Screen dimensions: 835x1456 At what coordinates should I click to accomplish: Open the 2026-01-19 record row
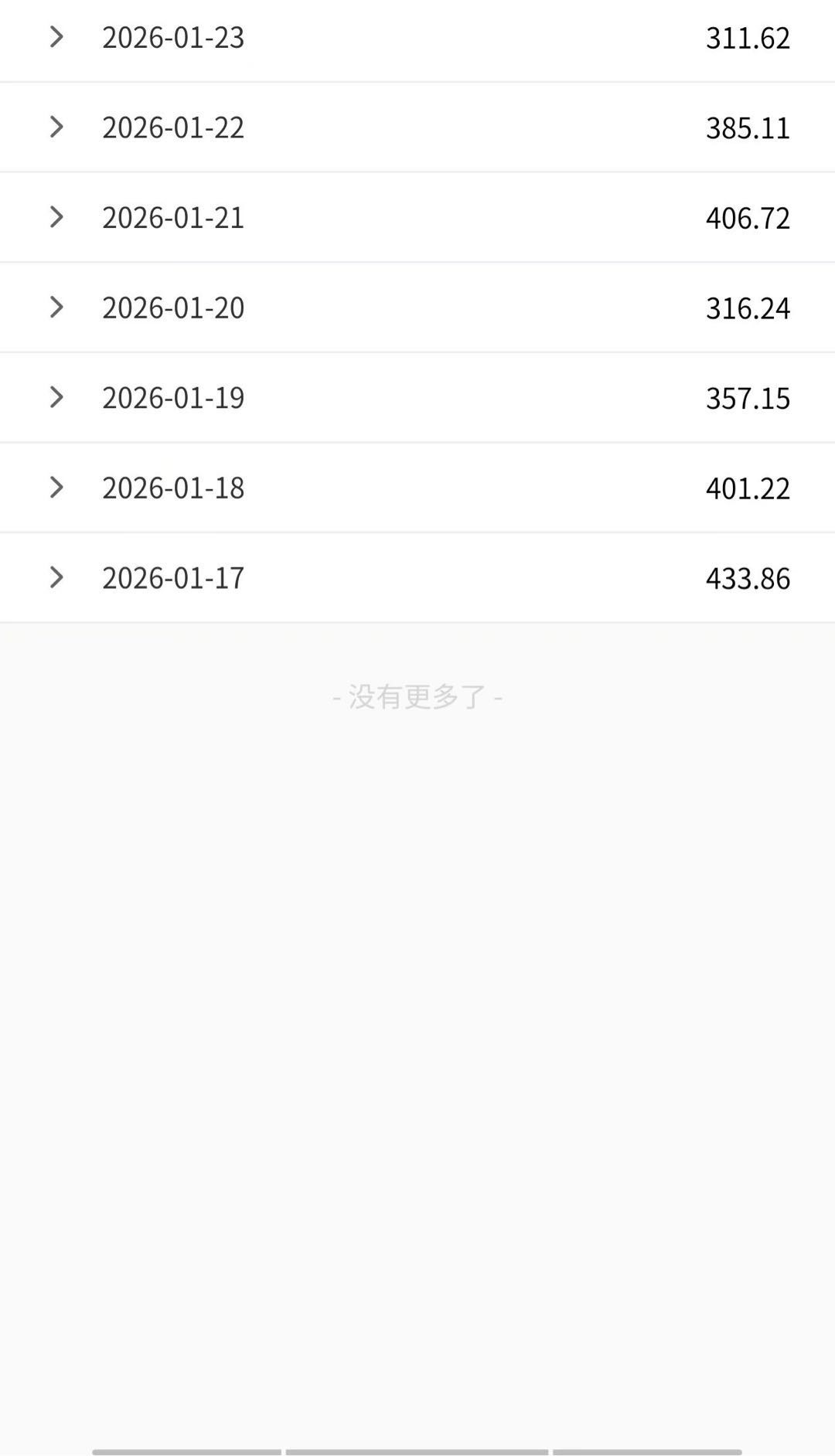[x=417, y=396]
